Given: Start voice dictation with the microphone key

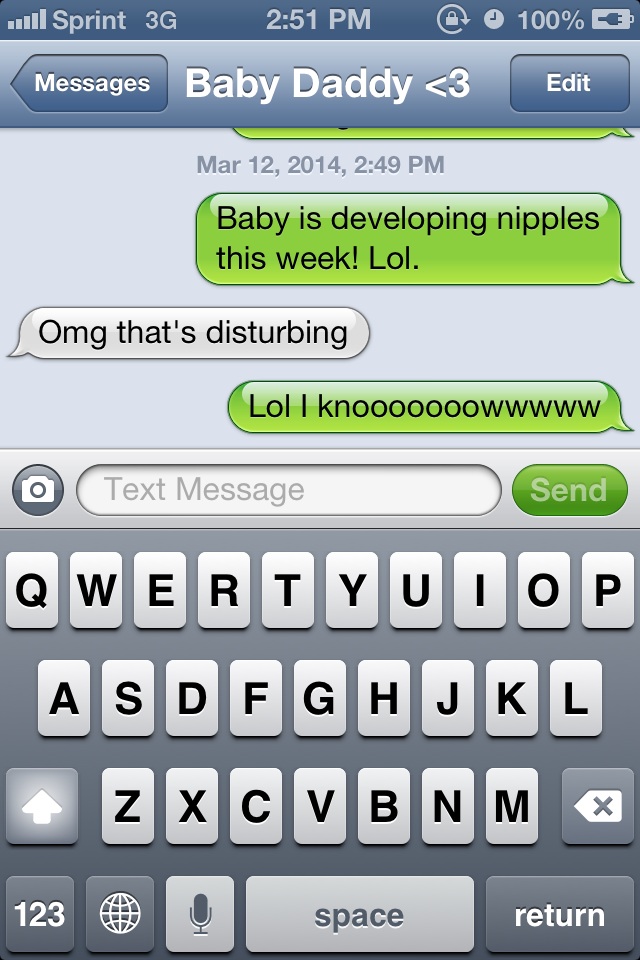Looking at the screenshot, I should [200, 914].
